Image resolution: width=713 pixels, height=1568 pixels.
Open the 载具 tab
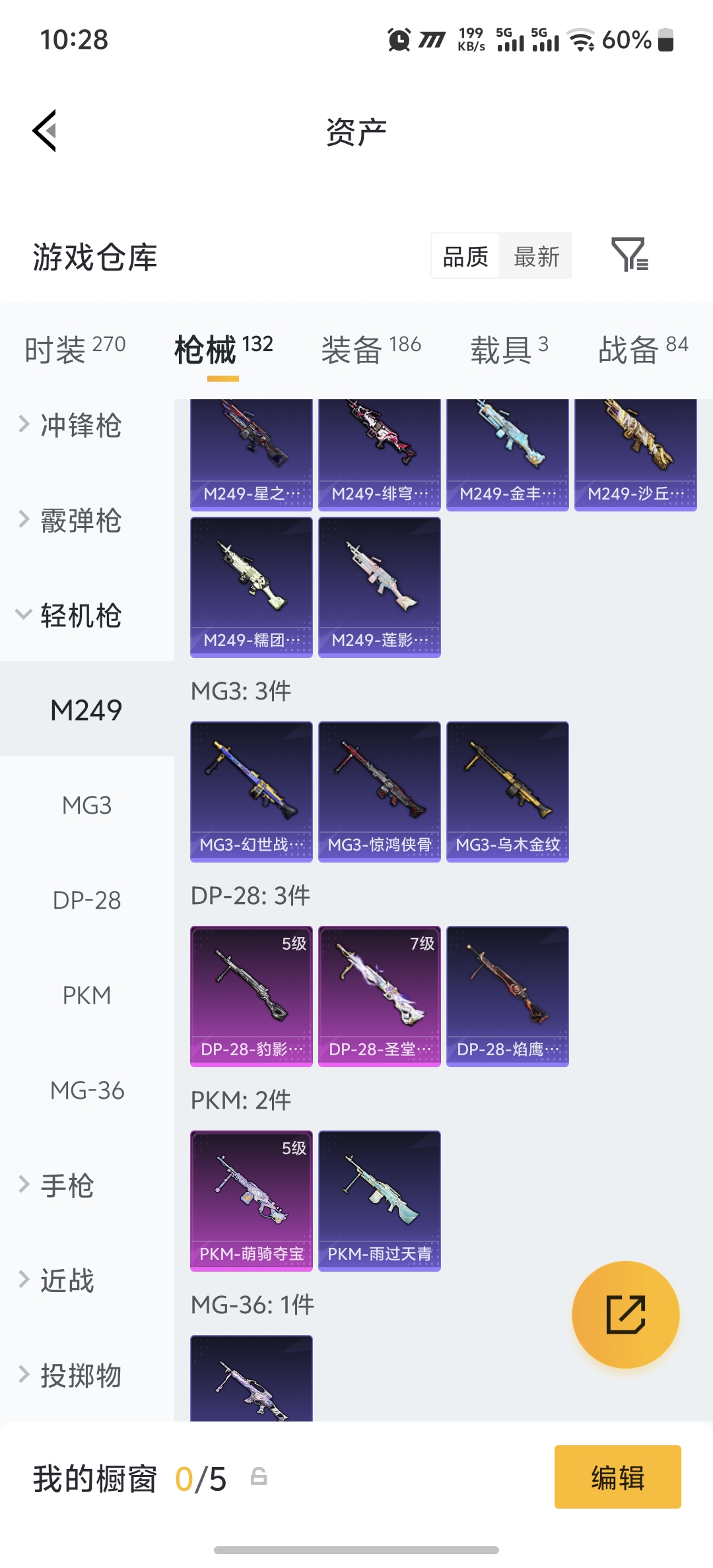coord(508,349)
